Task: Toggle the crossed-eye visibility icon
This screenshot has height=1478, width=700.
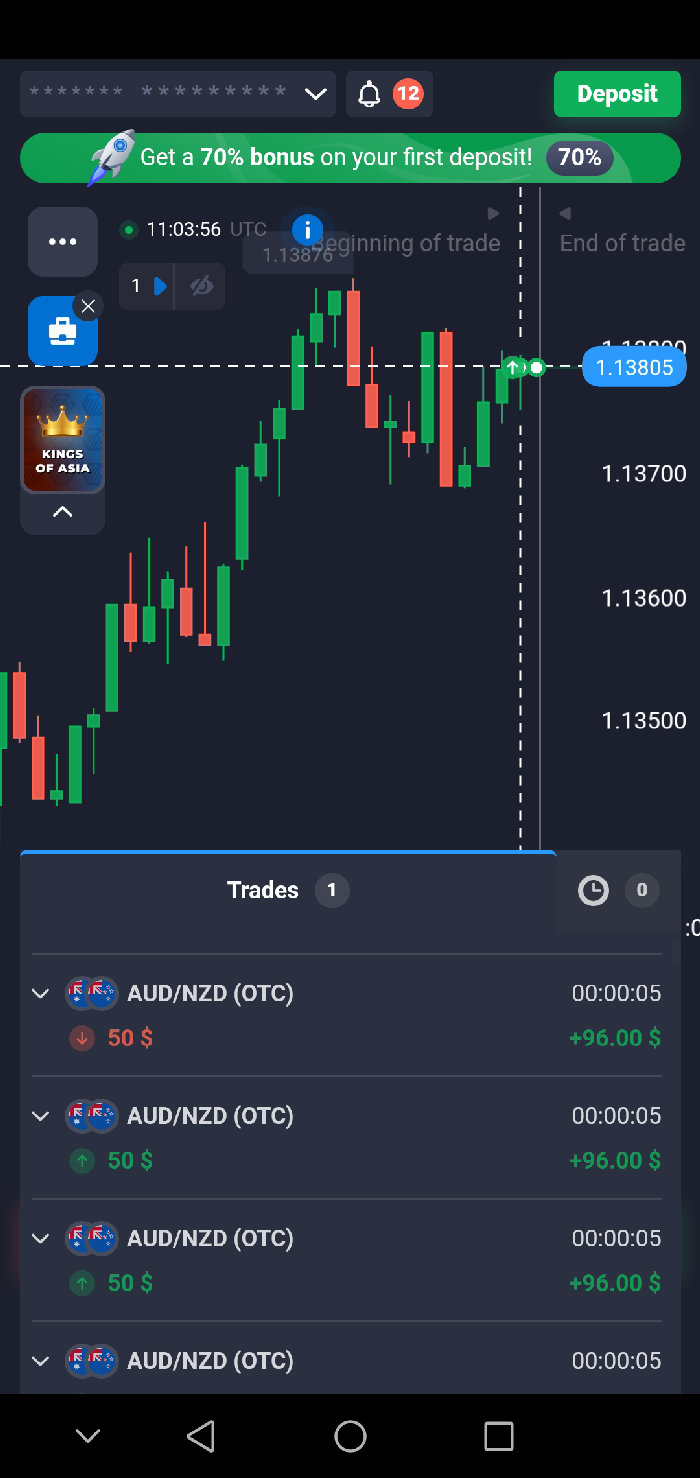Action: coord(201,287)
